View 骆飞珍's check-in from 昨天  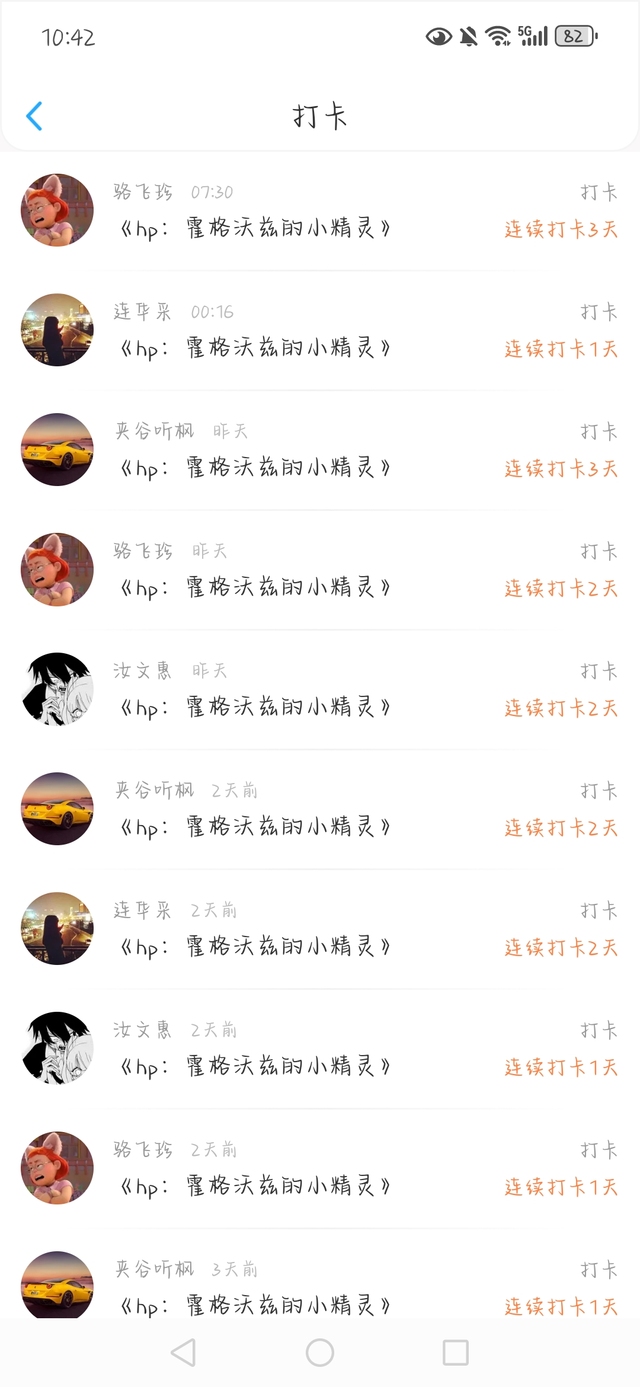pyautogui.click(x=320, y=570)
